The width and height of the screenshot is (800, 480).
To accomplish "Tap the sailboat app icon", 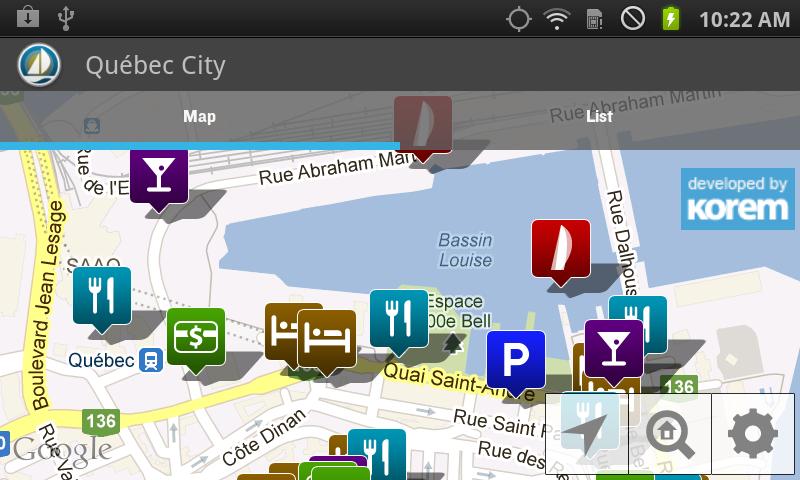I will click(x=39, y=65).
